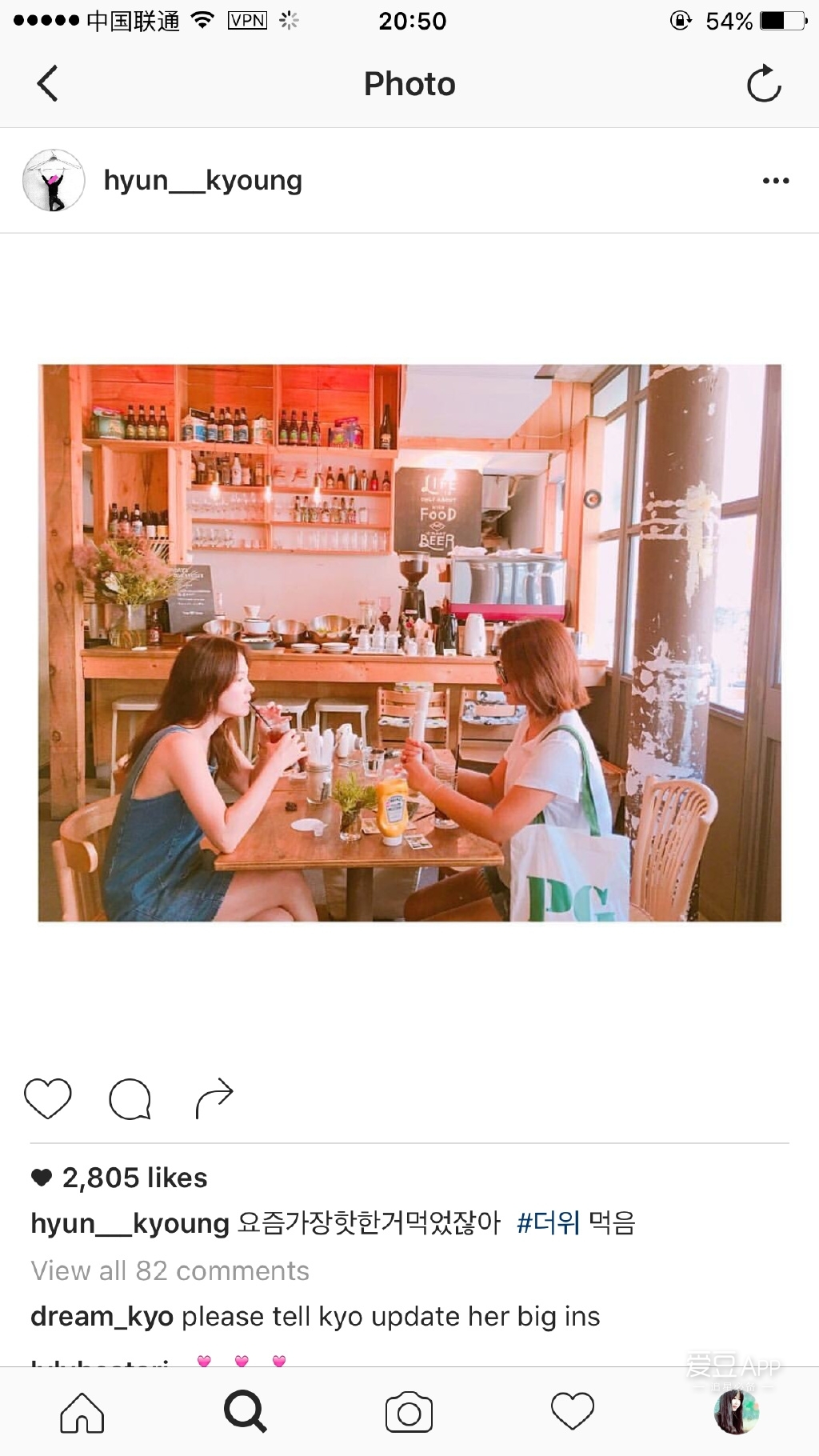Open hyun__kyoung profile from post header
Viewport: 819px width, 1456px height.
[x=202, y=181]
